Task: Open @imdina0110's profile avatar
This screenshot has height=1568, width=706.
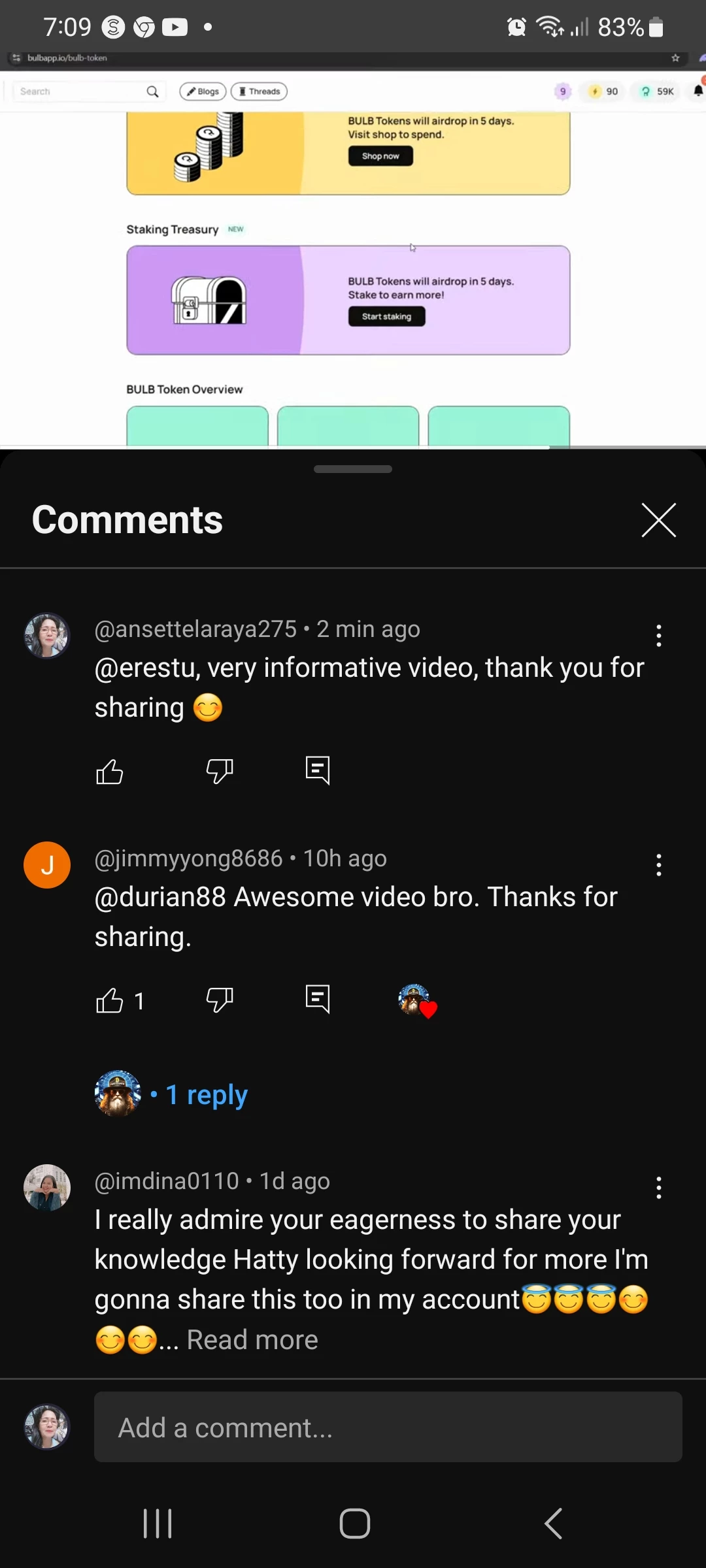Action: click(x=47, y=1188)
